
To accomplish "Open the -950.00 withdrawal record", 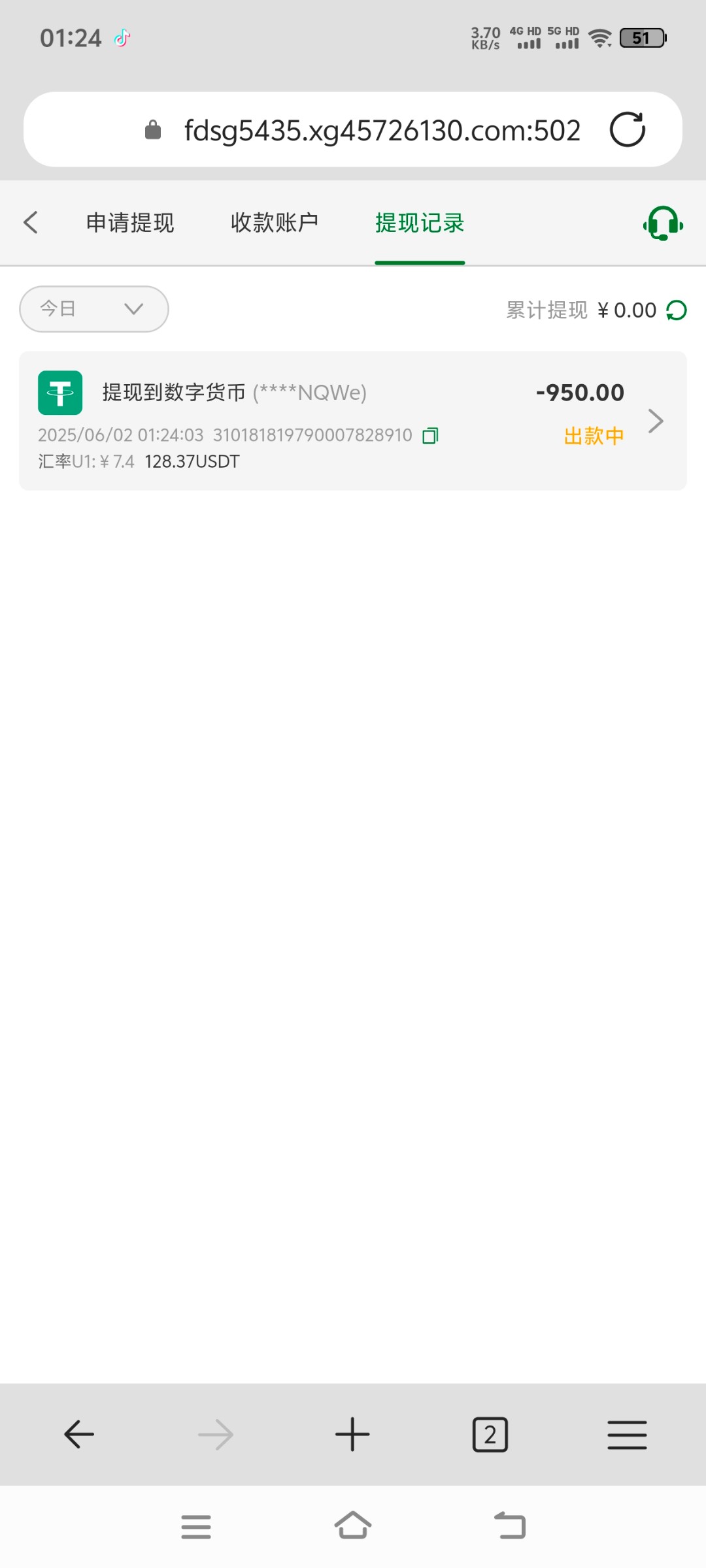I will click(353, 421).
